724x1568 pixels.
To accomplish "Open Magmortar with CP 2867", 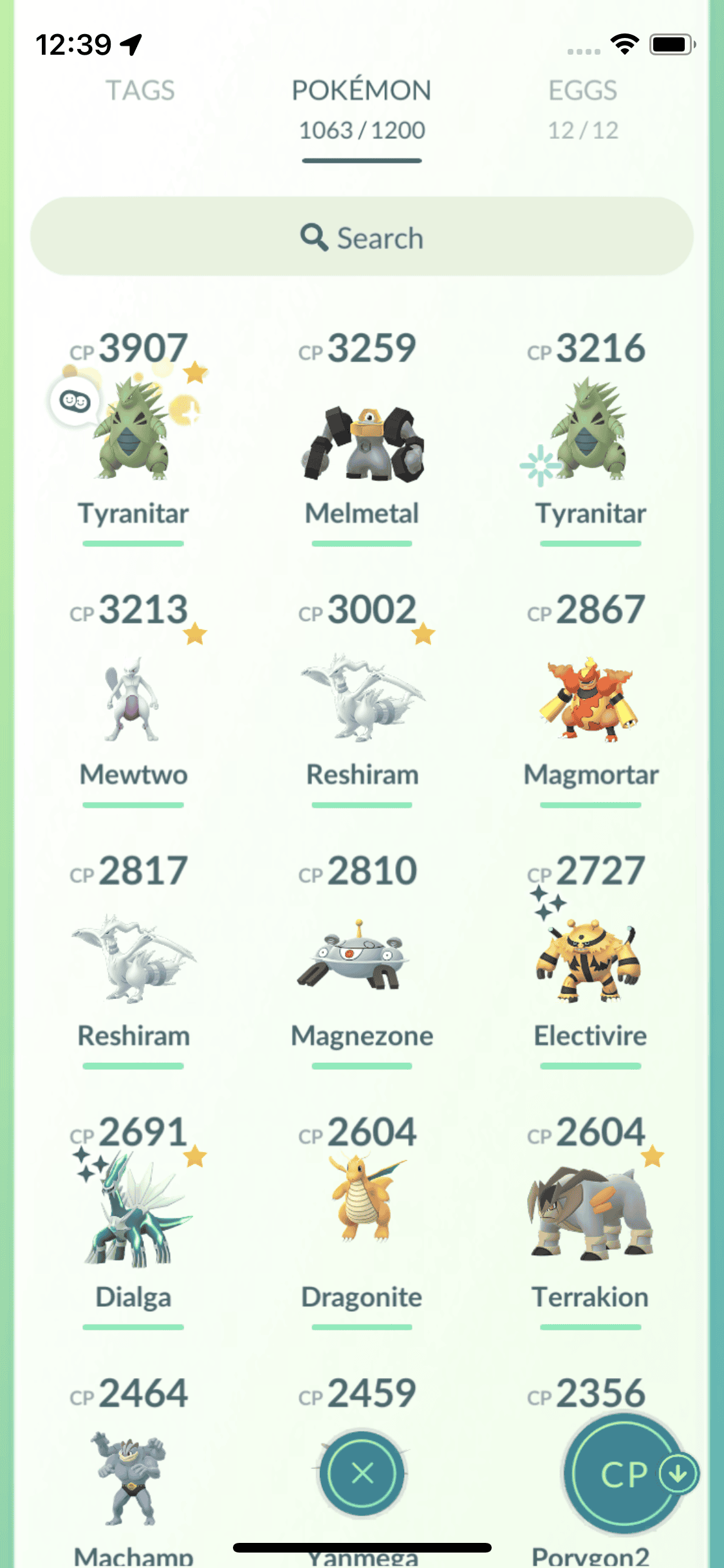I will pyautogui.click(x=590, y=698).
